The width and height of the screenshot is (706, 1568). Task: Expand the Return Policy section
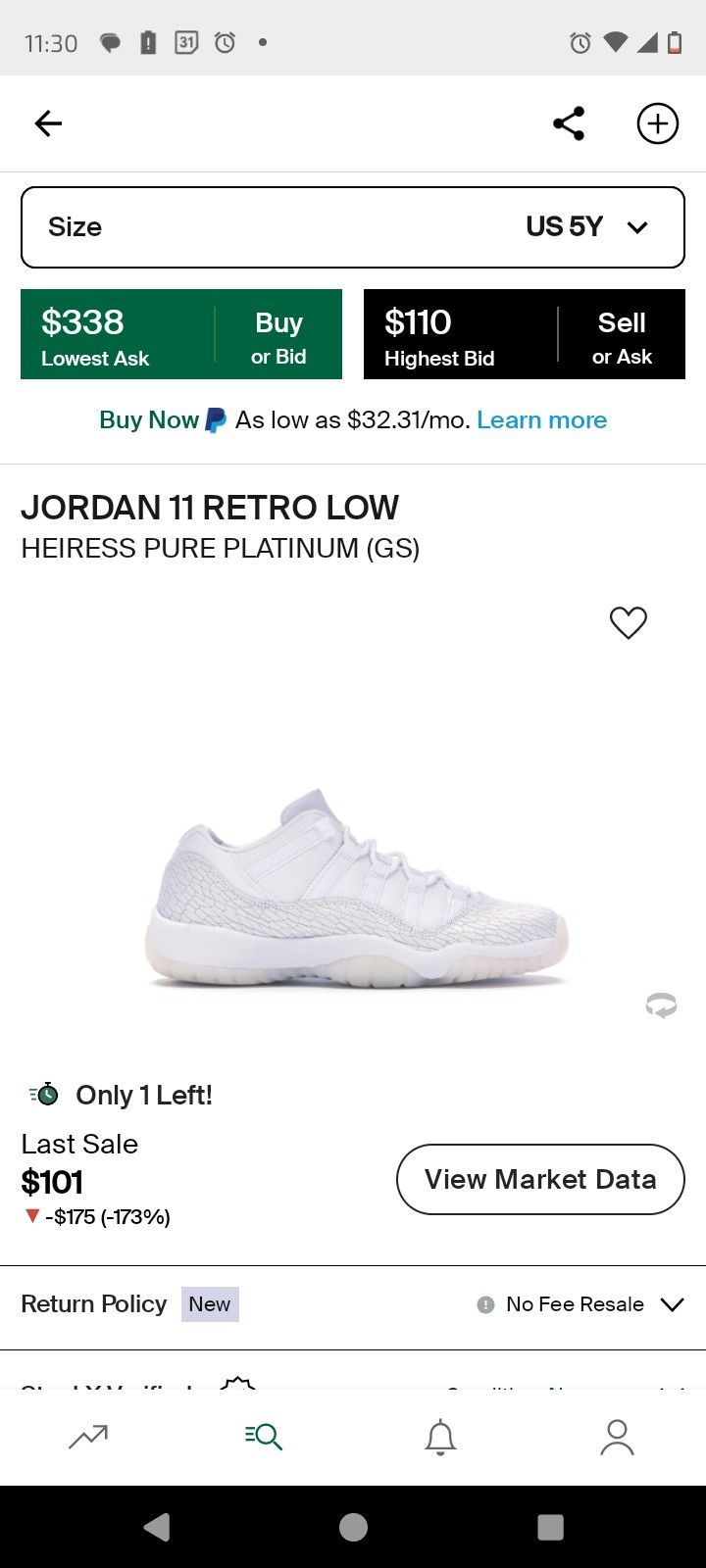click(94, 1303)
